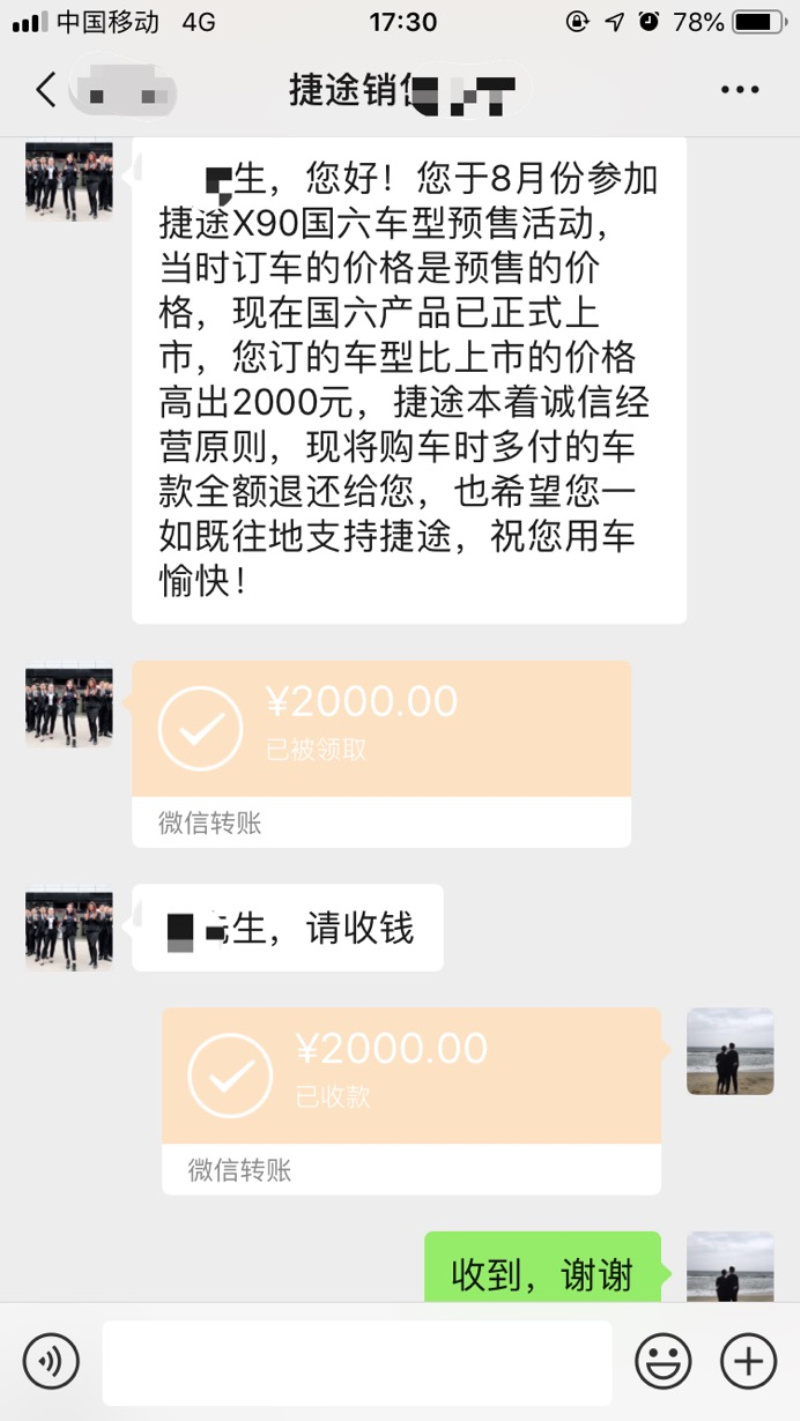Open the ¥2000.00 transfer marked 已收款

[411, 1100]
